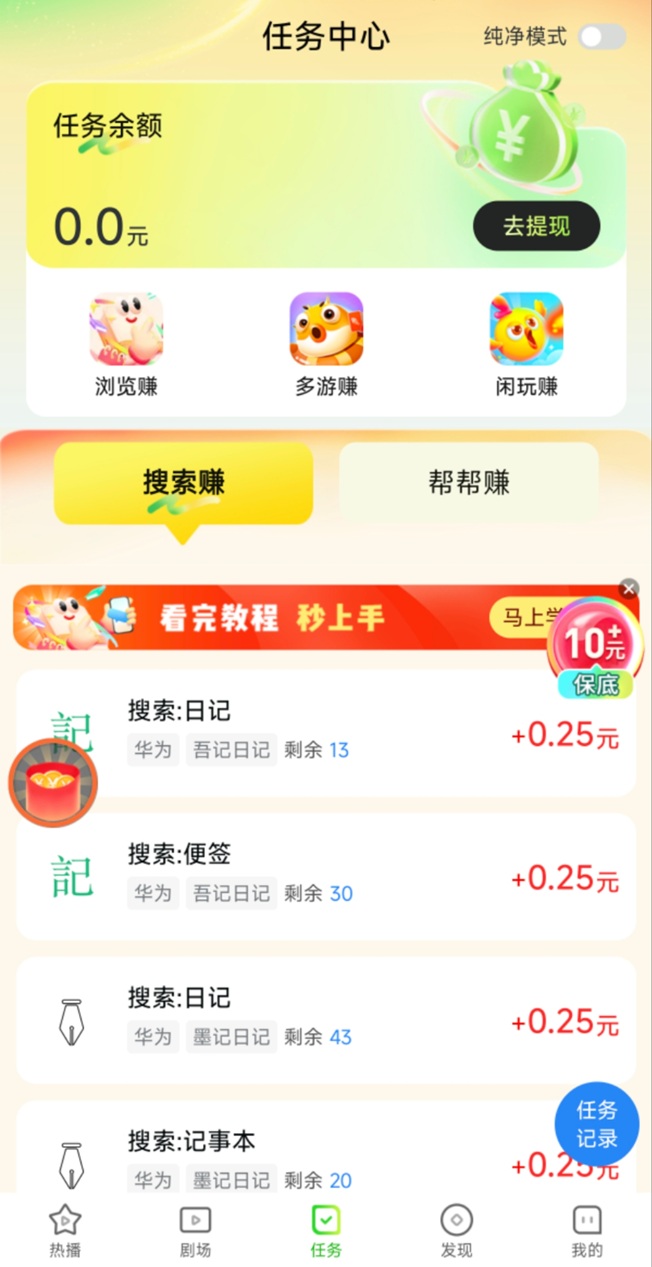The width and height of the screenshot is (652, 1267).
Task: Open the 发现 tab
Action: pyautogui.click(x=456, y=1230)
